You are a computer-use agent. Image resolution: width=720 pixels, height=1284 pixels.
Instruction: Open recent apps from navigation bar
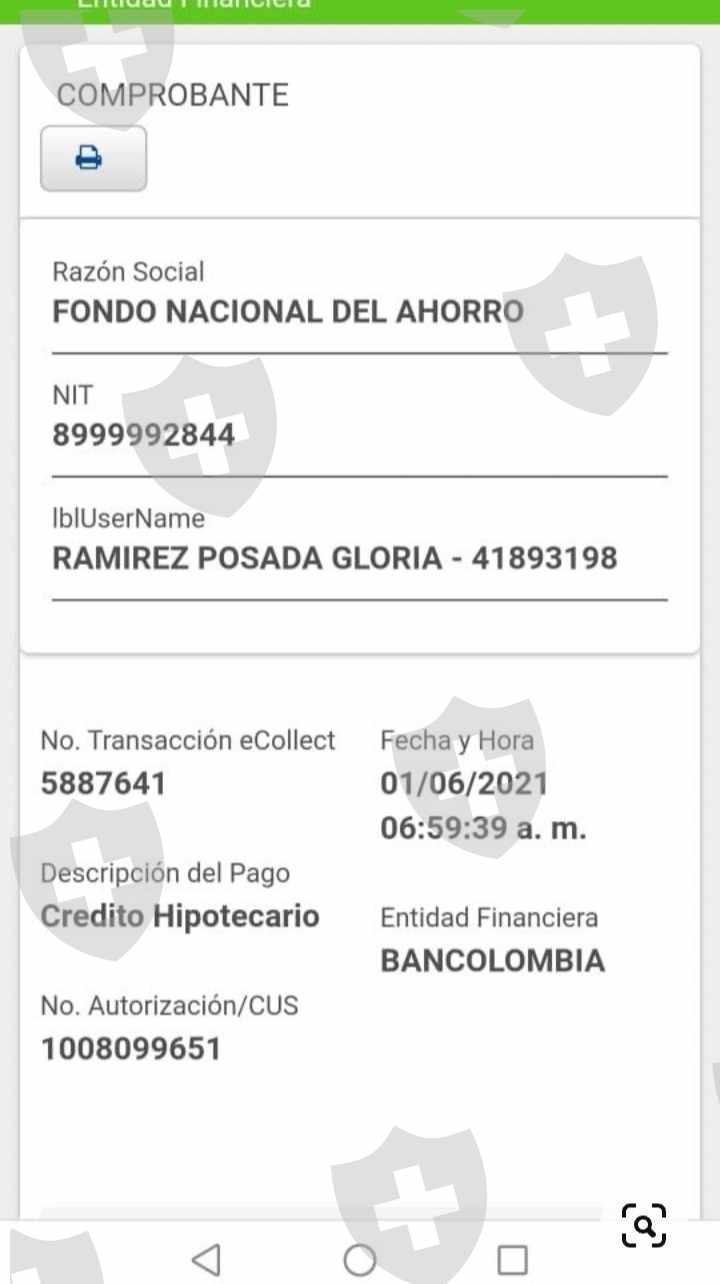[x=512, y=1259]
